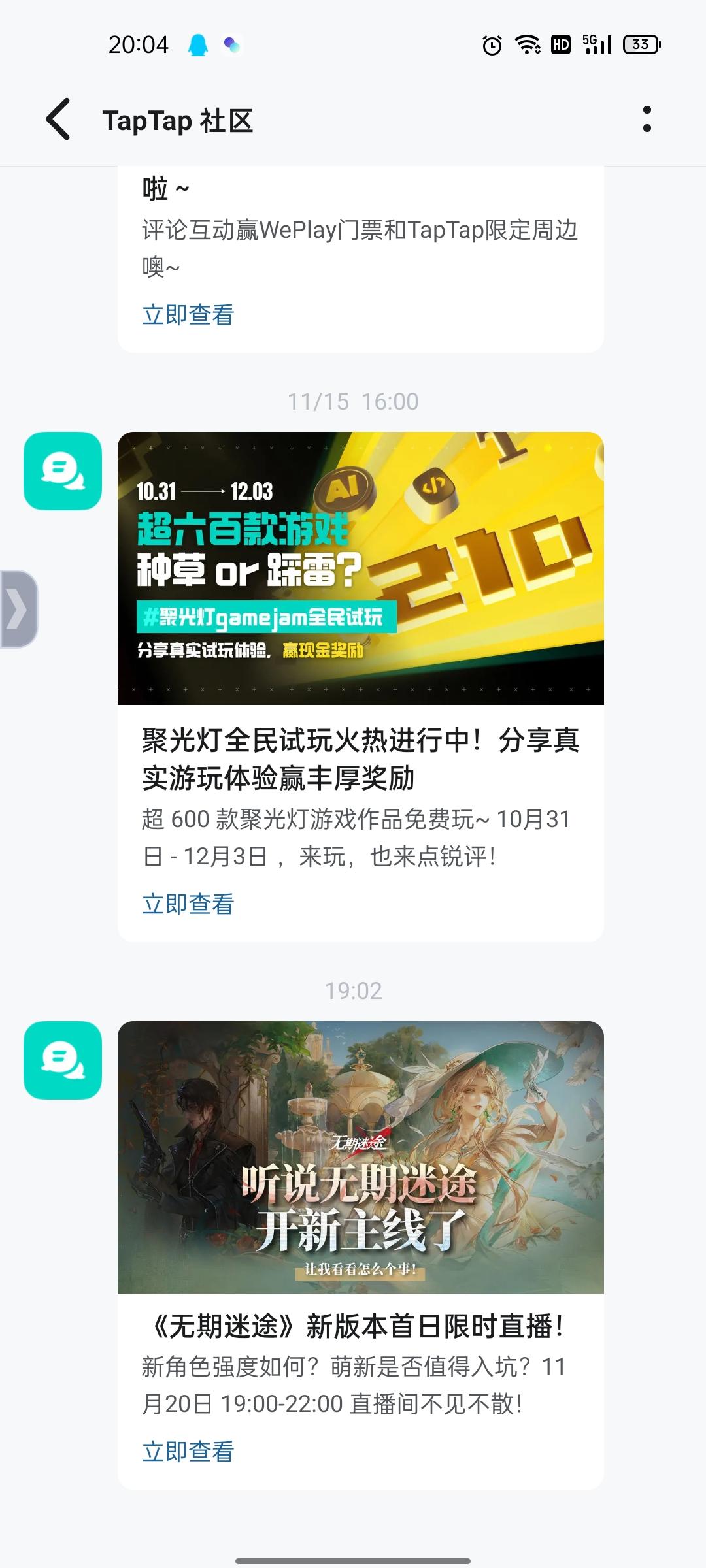706x1568 pixels.
Task: Tap the back arrow to exit chat
Action: [58, 120]
